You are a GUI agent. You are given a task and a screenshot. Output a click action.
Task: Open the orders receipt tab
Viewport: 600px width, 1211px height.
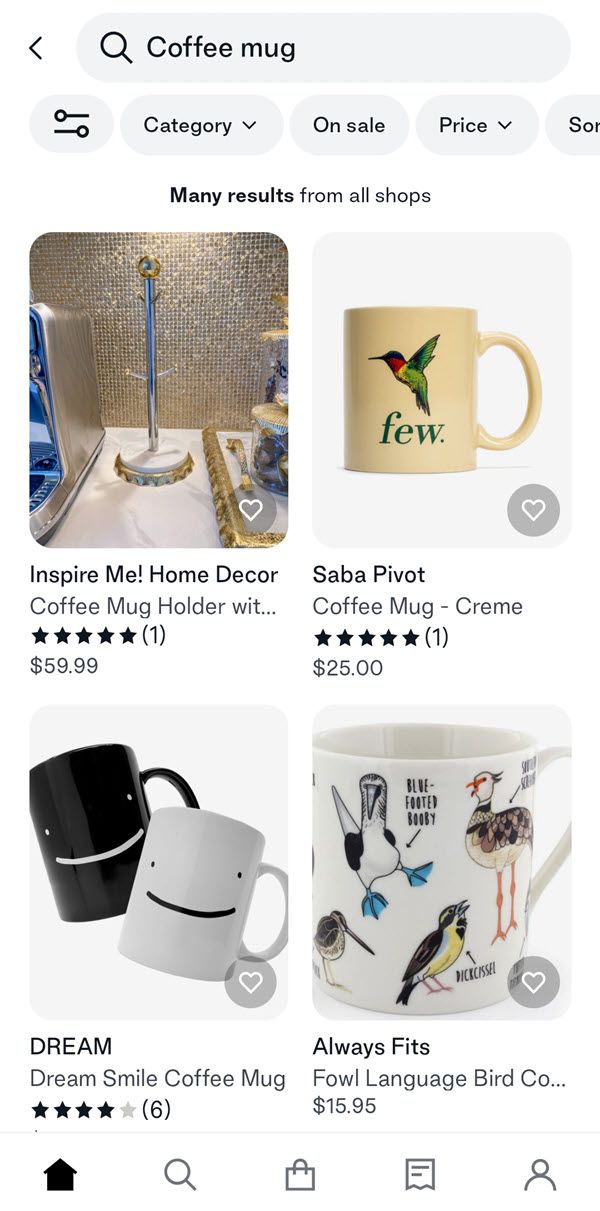pos(420,1174)
